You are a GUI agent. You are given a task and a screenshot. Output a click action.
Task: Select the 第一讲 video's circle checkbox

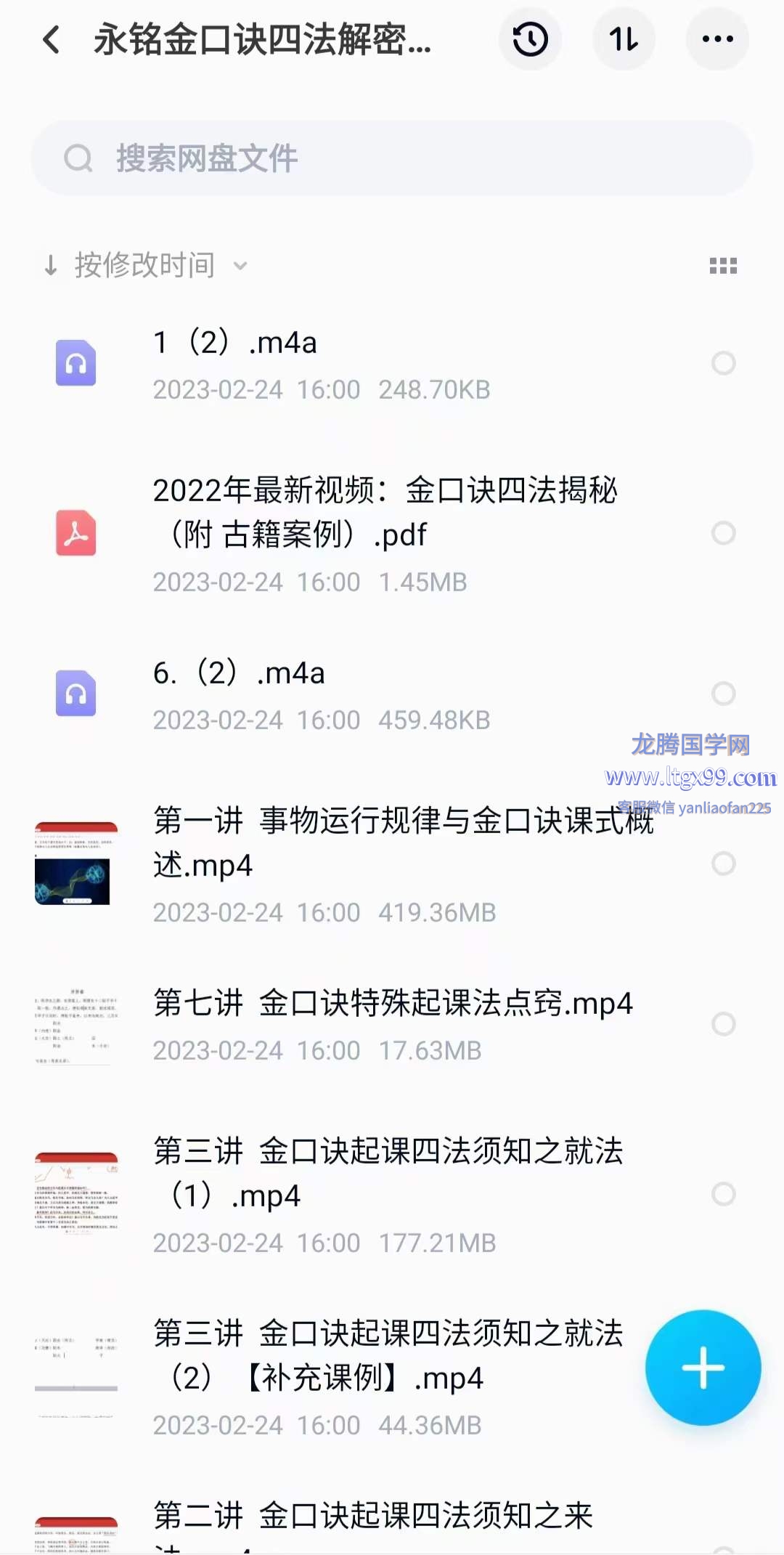[723, 864]
